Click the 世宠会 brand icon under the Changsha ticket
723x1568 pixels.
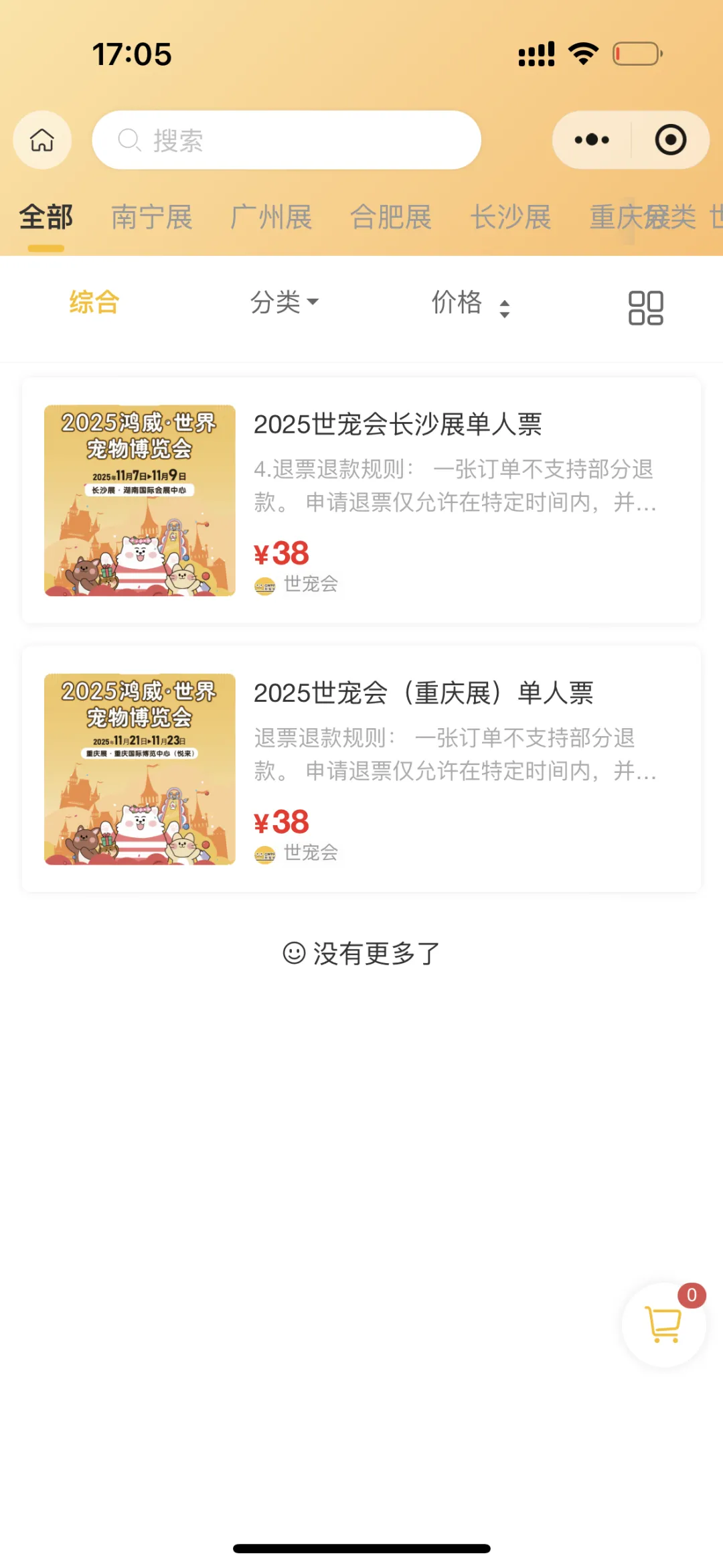point(264,584)
